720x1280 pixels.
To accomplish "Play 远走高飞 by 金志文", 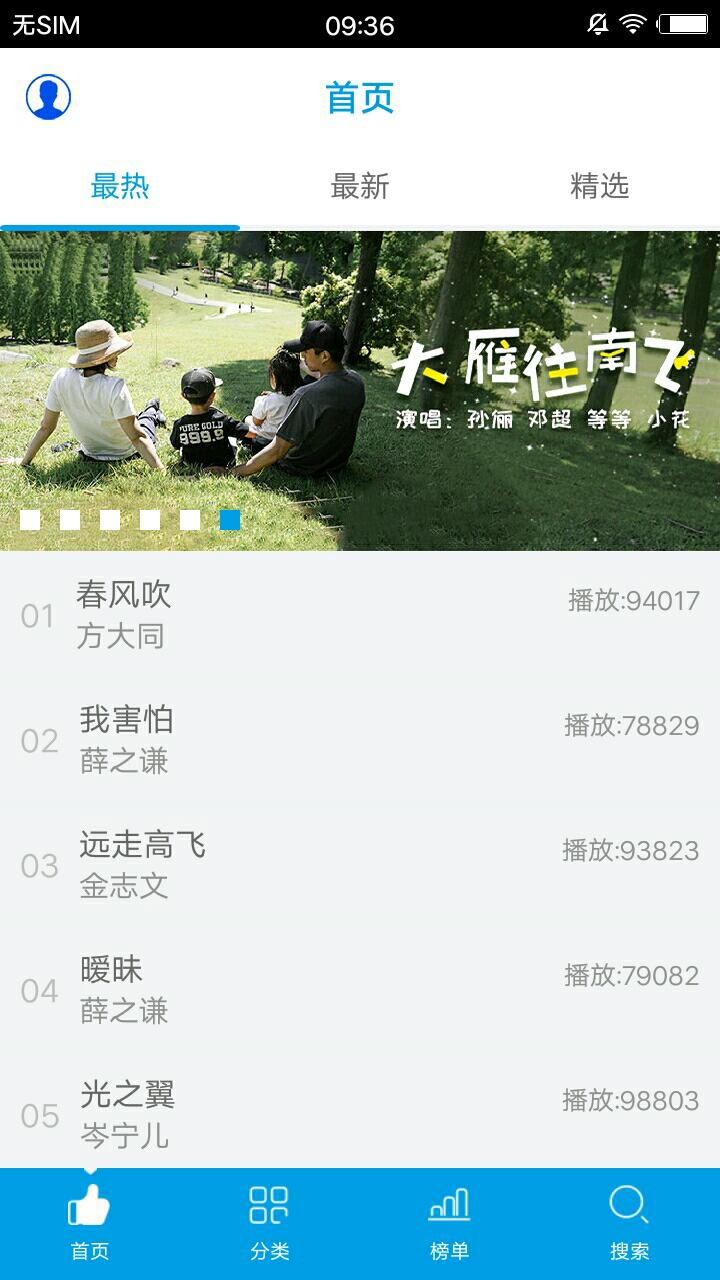I will (360, 864).
